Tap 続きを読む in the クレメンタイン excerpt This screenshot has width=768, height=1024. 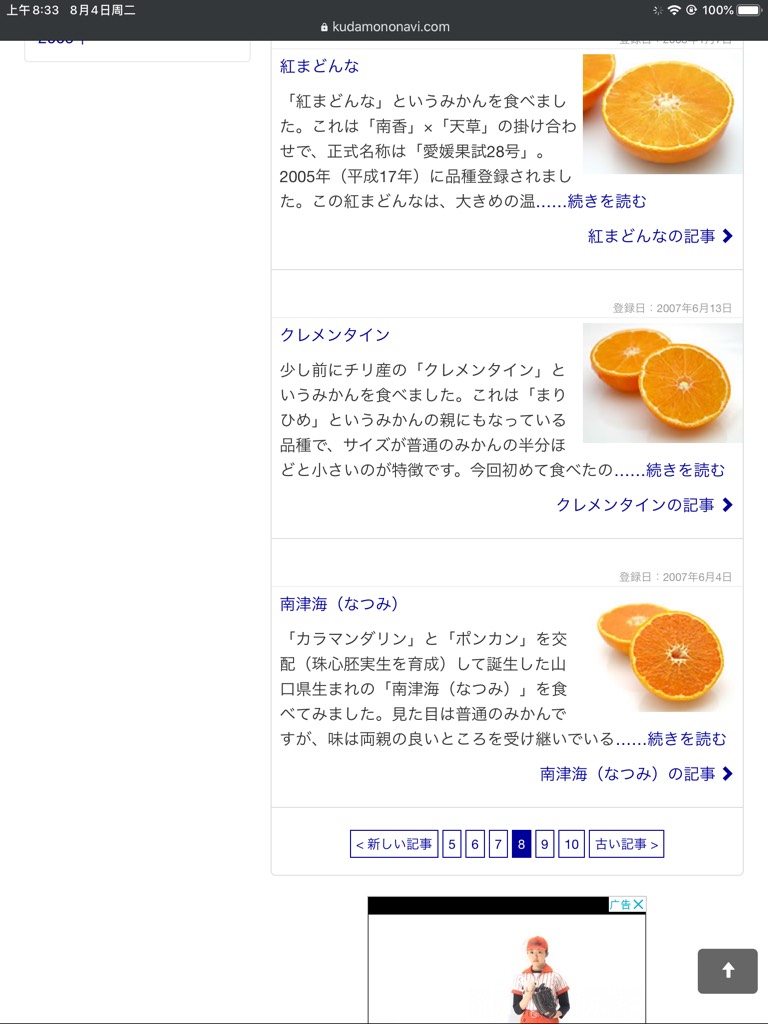(686, 470)
